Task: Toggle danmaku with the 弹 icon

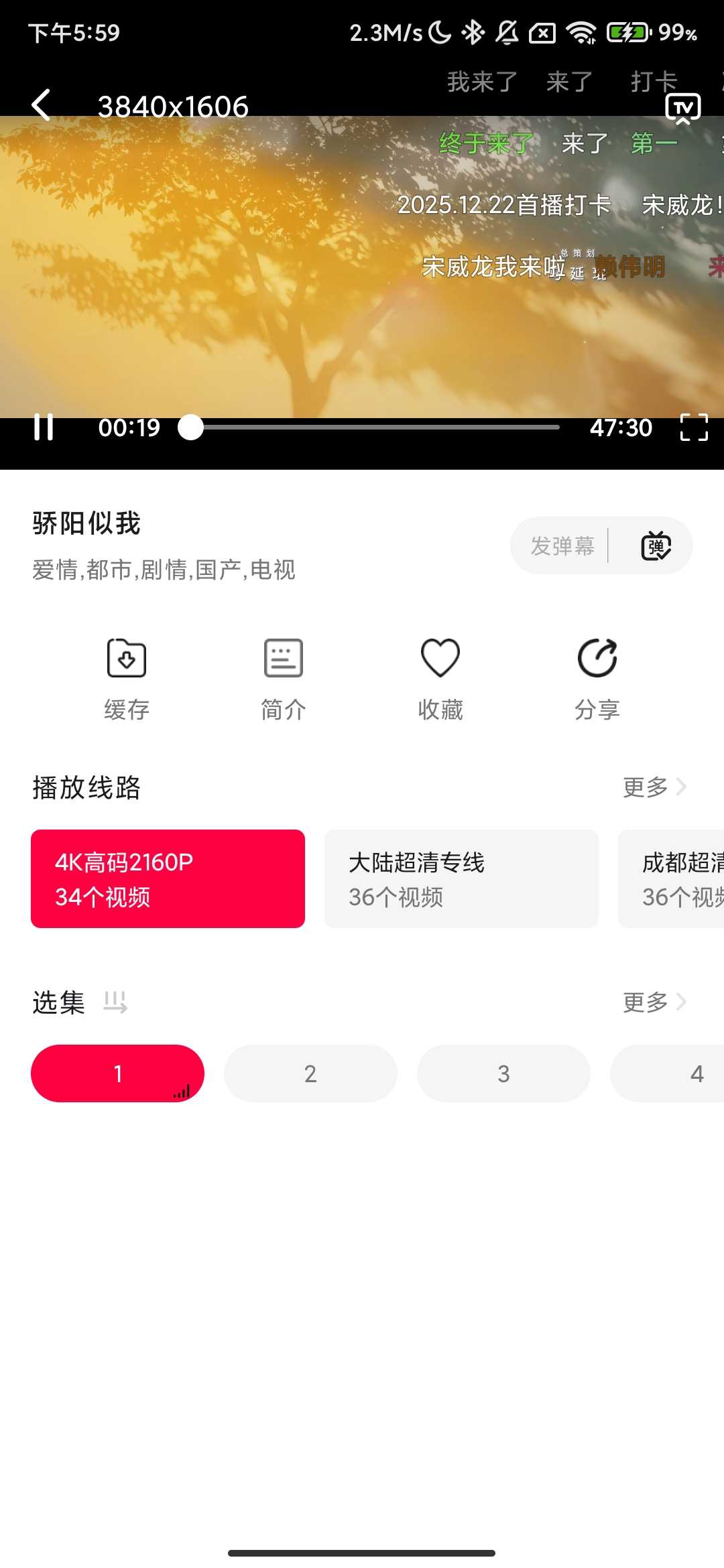Action: [655, 545]
